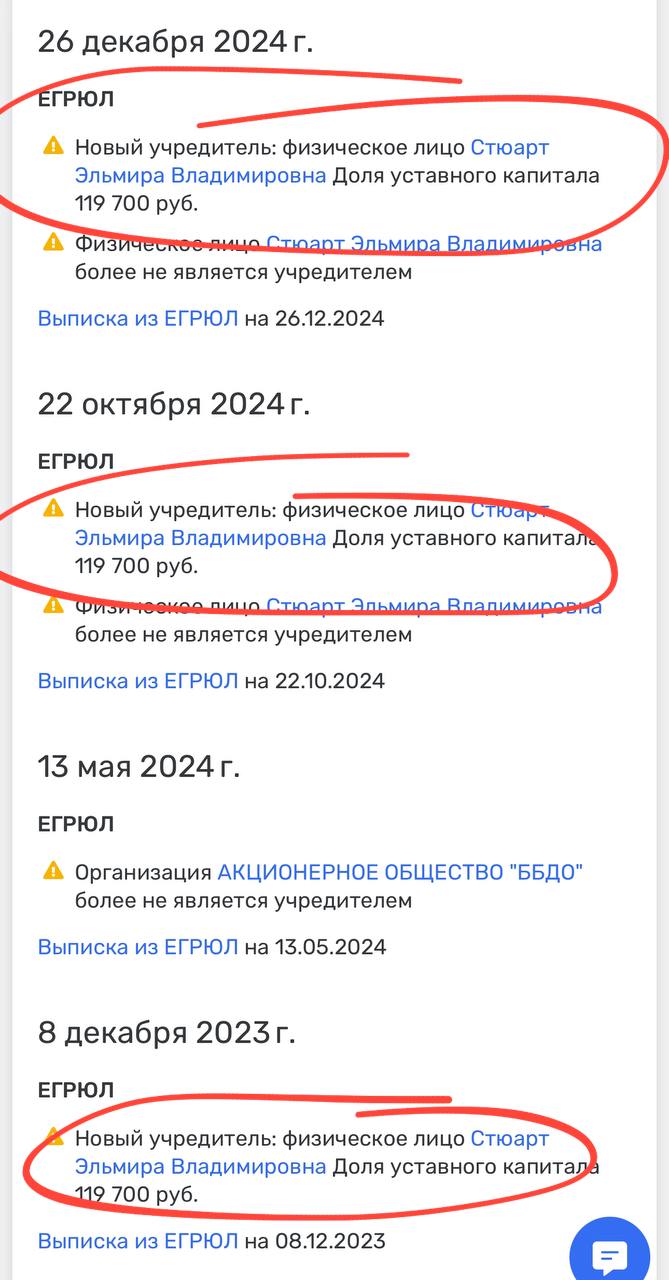The width and height of the screenshot is (669, 1280).
Task: Open the ЕГРЮЛ extract dated 08.12.2023
Action: point(138,1241)
